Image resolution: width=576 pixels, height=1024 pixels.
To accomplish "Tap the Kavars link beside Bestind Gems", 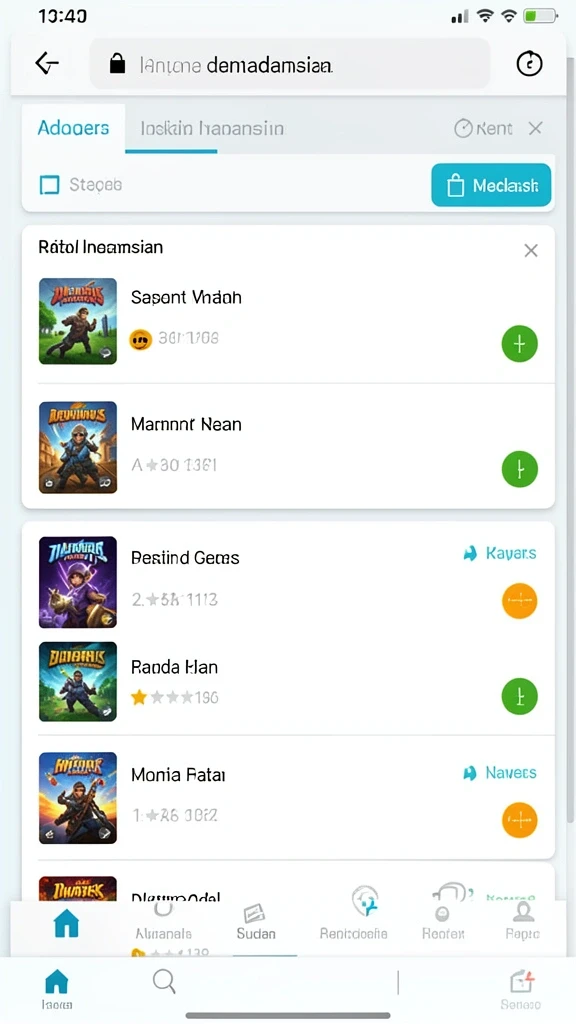I will 500,554.
